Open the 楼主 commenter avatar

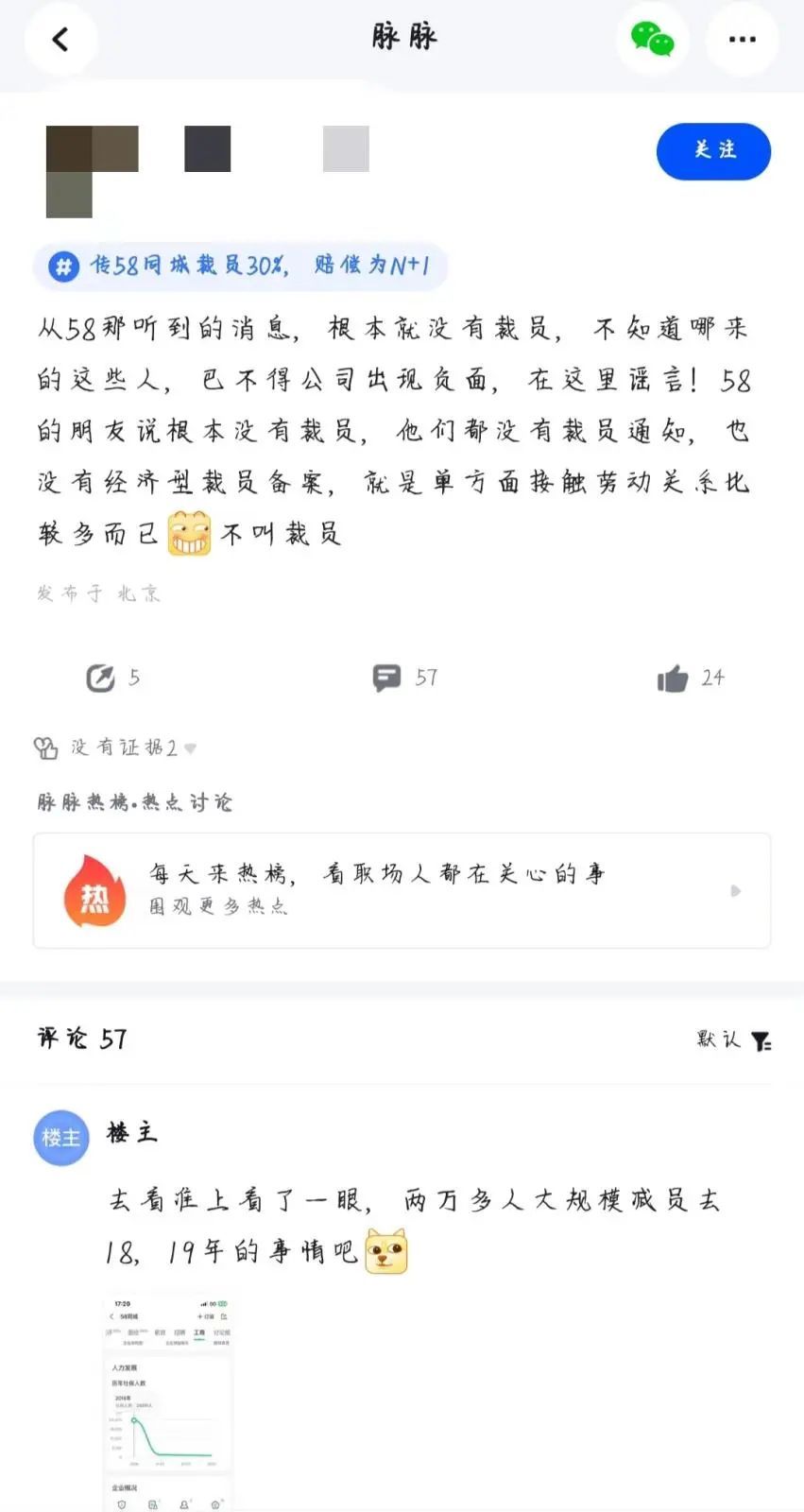coord(61,1137)
